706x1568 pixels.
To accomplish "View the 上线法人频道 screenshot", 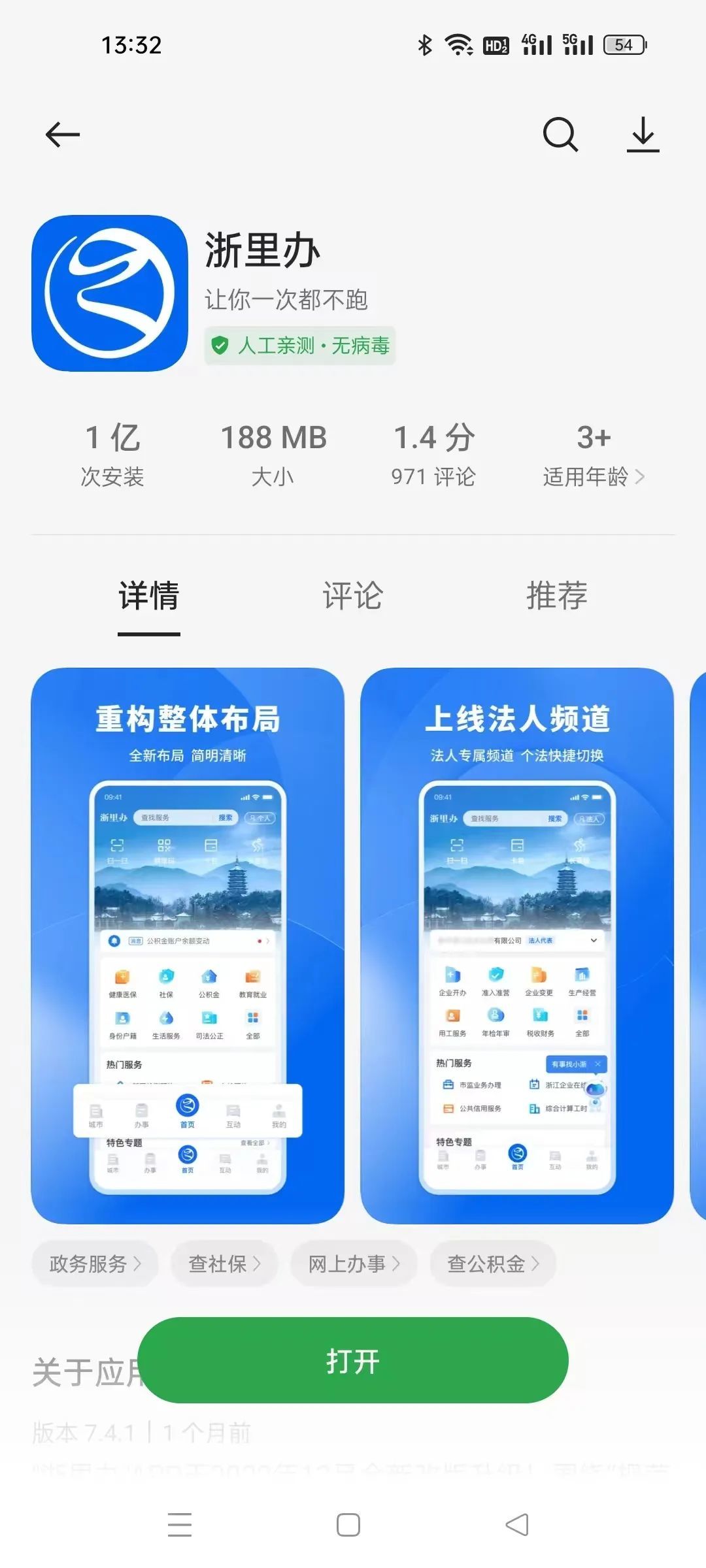I will click(x=516, y=945).
